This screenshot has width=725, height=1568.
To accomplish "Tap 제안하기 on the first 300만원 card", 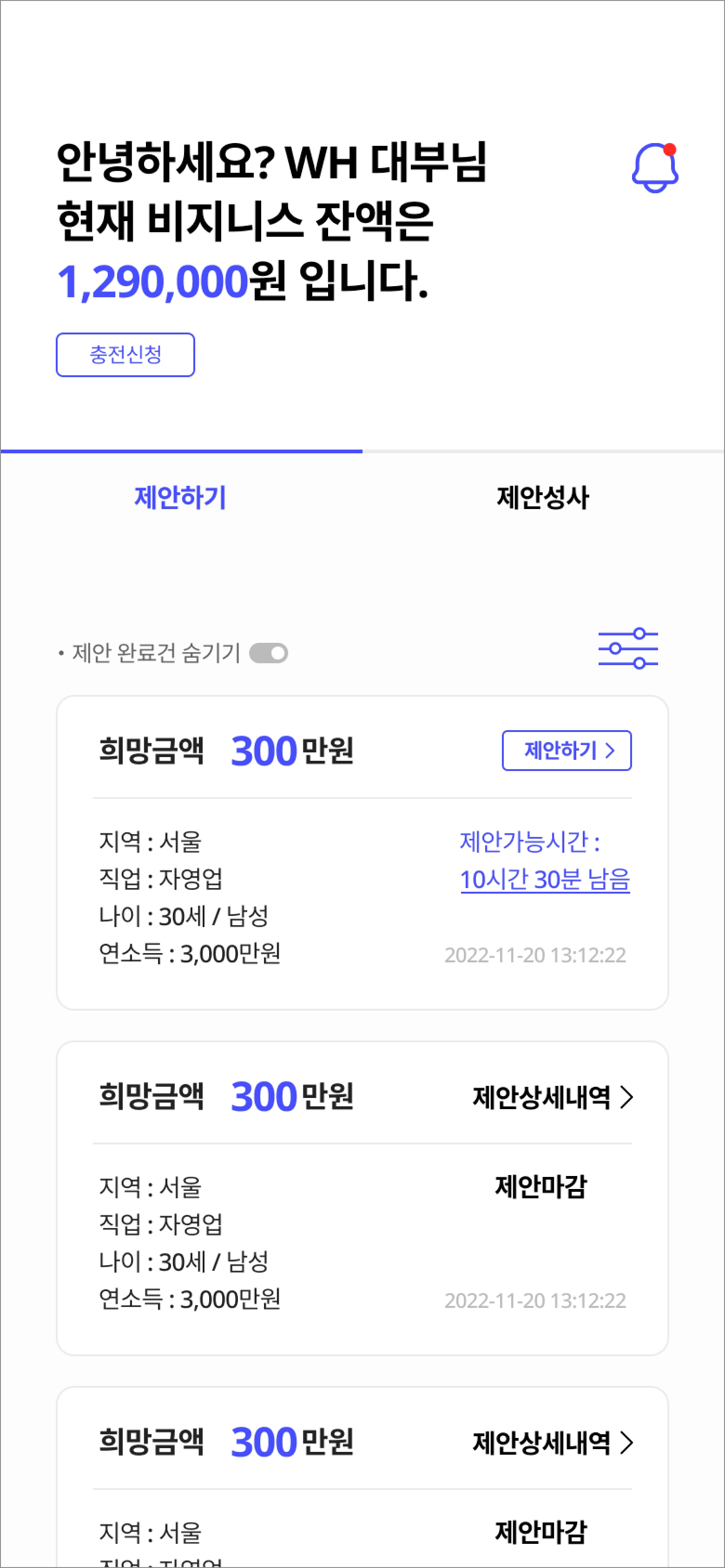I will (x=567, y=751).
